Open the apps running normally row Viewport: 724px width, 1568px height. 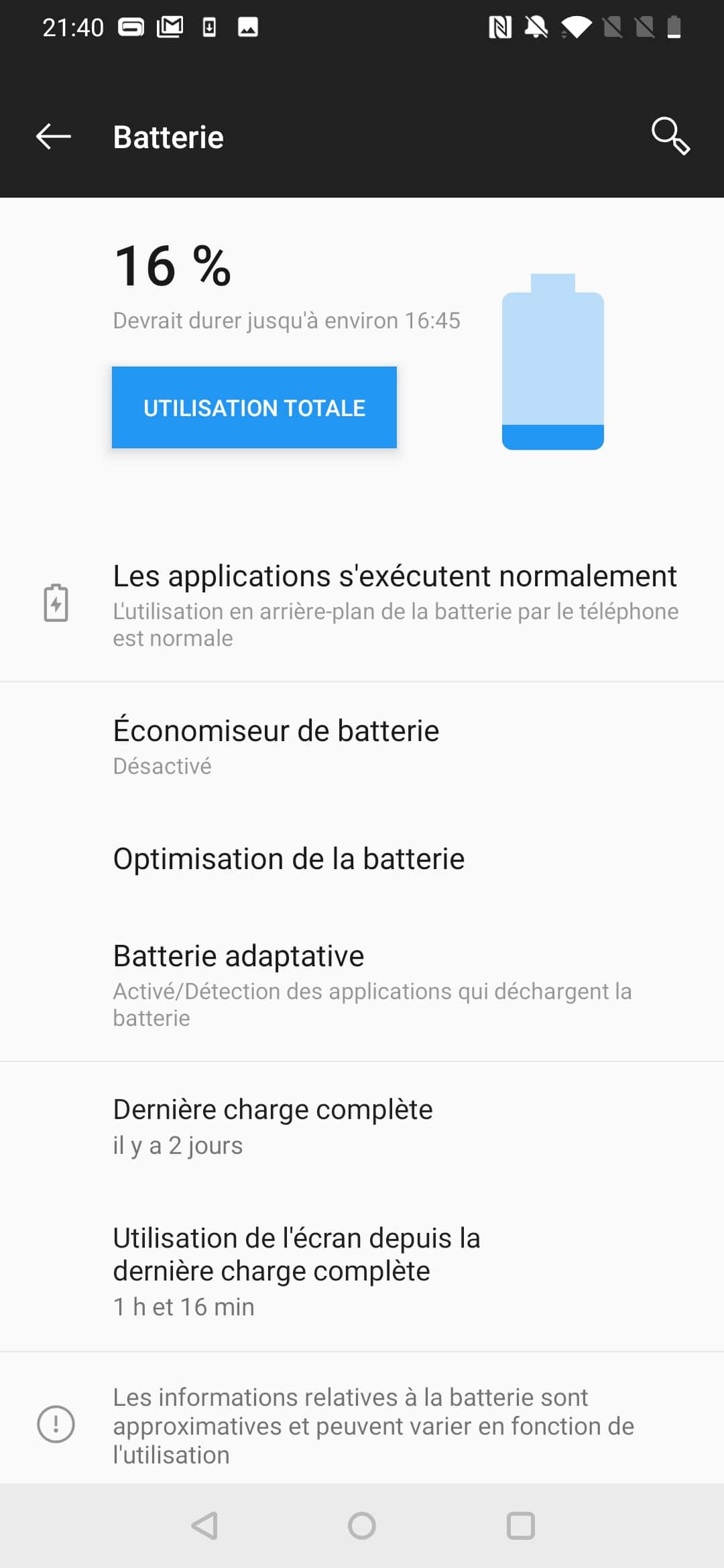(362, 604)
